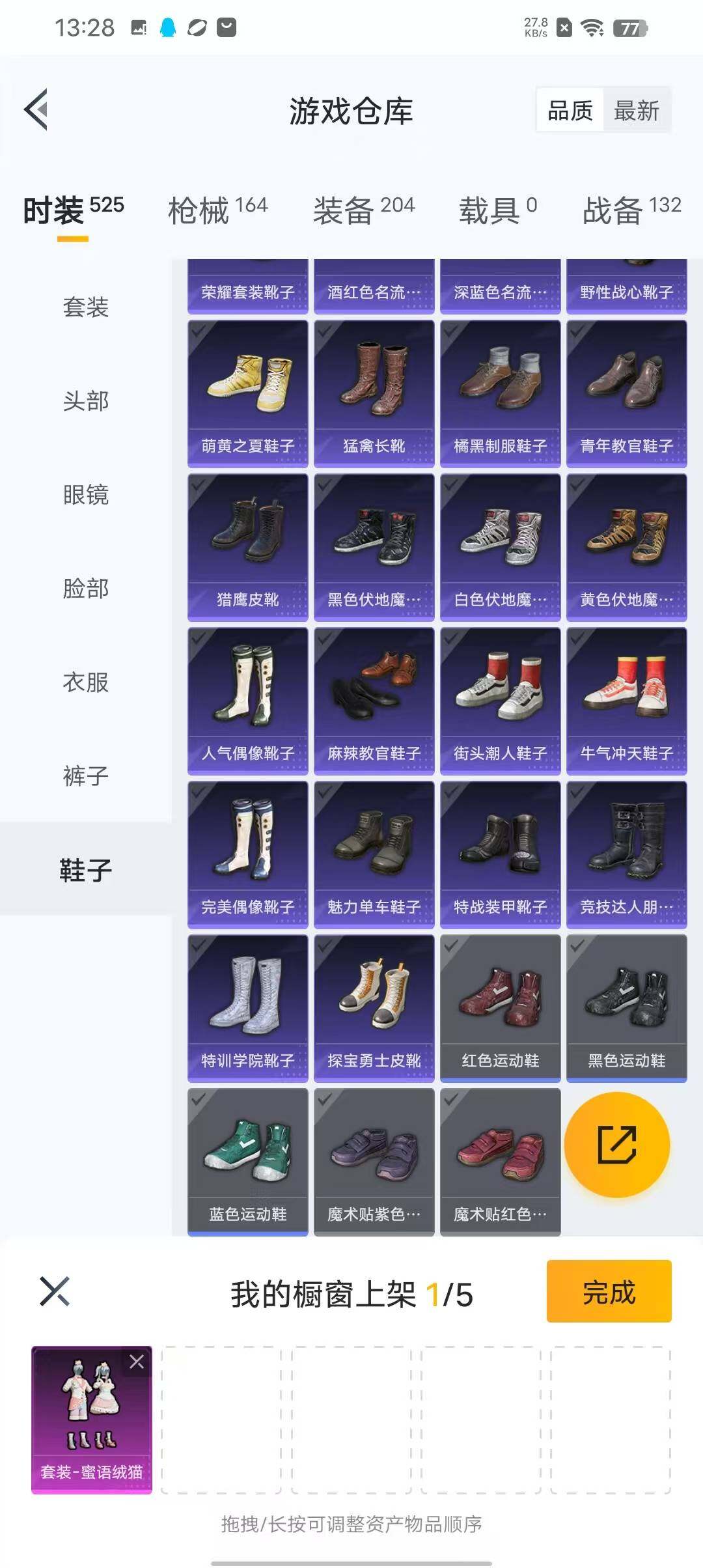
Task: Confirm with the 完成 button
Action: 609,1291
